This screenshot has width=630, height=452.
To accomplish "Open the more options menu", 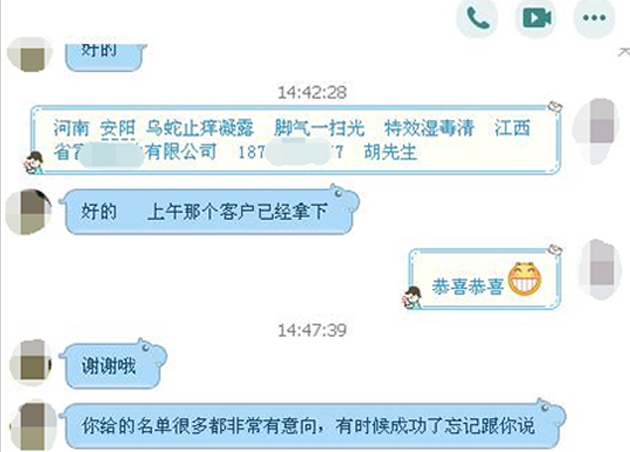I will coord(593,18).
